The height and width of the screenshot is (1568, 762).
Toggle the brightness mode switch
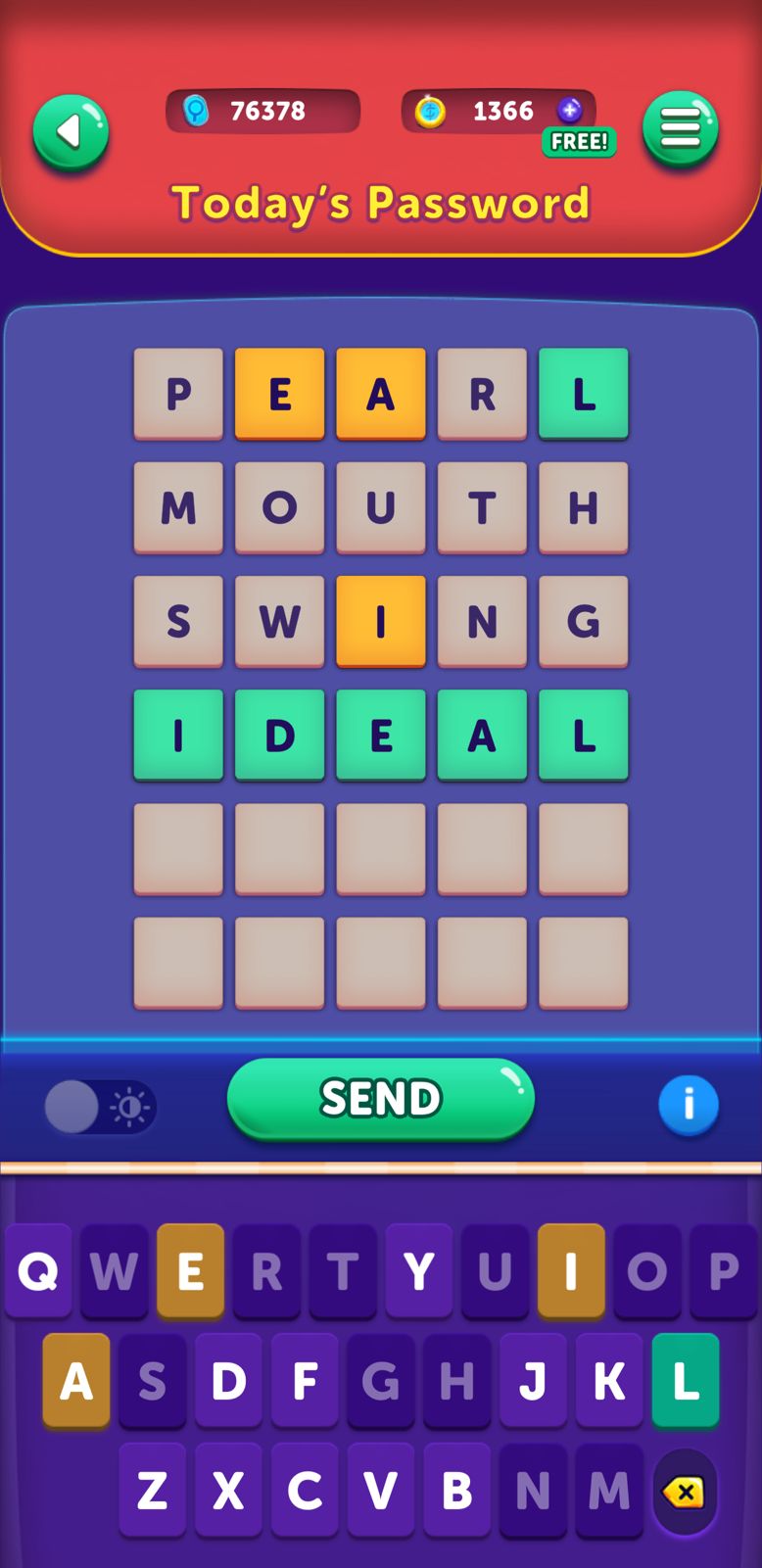(100, 1107)
